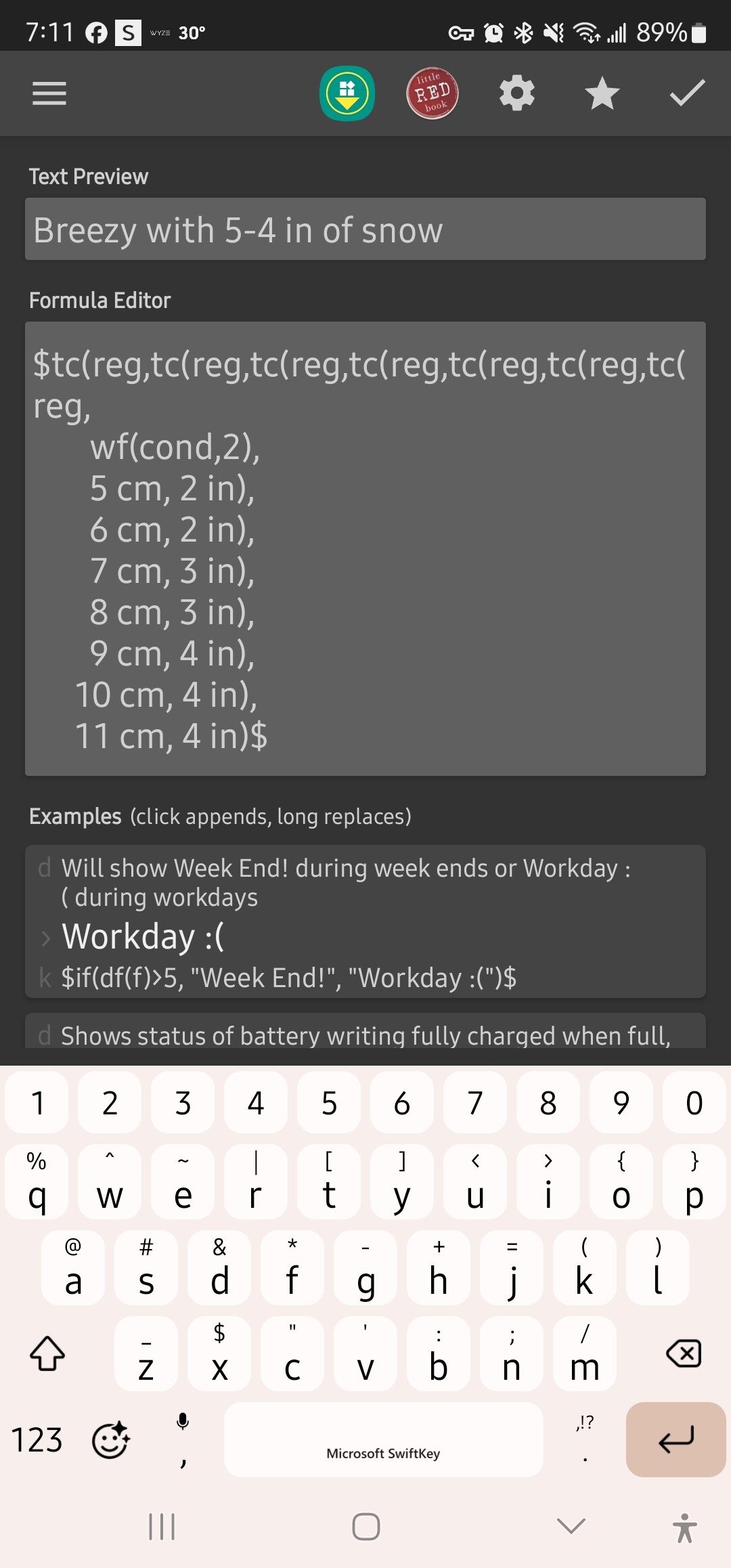Open the settings gear icon
Viewport: 731px width, 1568px height.
coord(517,93)
